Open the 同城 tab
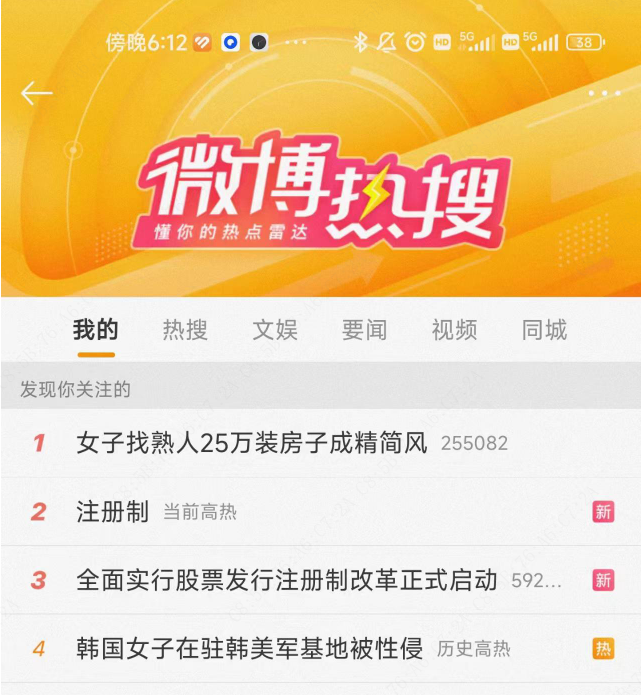The image size is (641, 695). [544, 330]
